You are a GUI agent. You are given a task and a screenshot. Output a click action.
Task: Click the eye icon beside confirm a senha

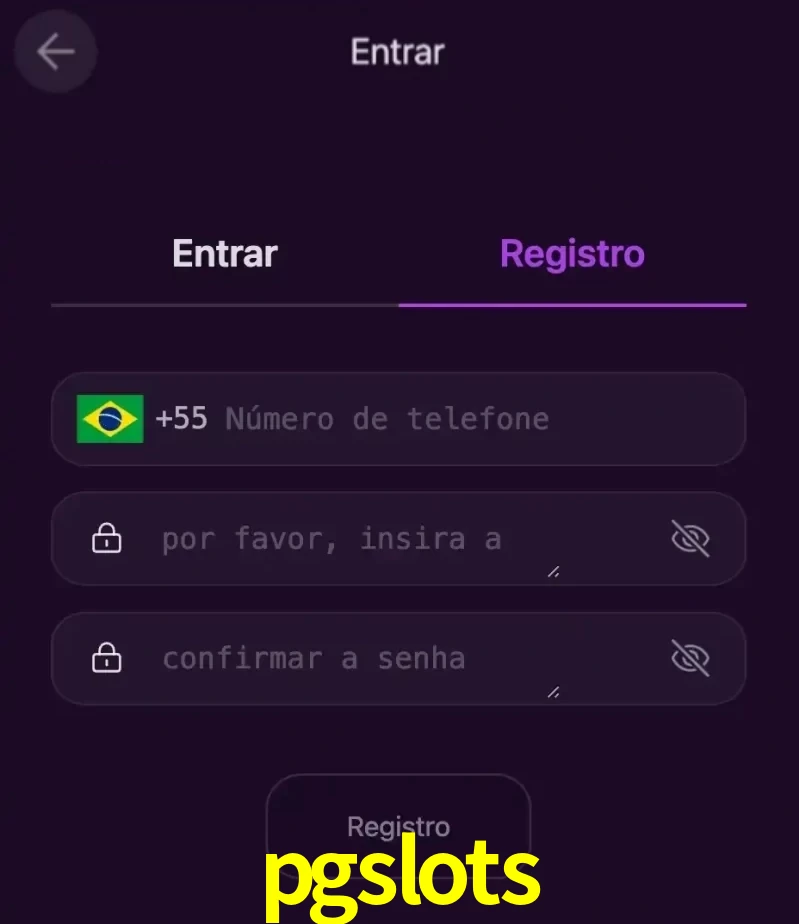[691, 658]
